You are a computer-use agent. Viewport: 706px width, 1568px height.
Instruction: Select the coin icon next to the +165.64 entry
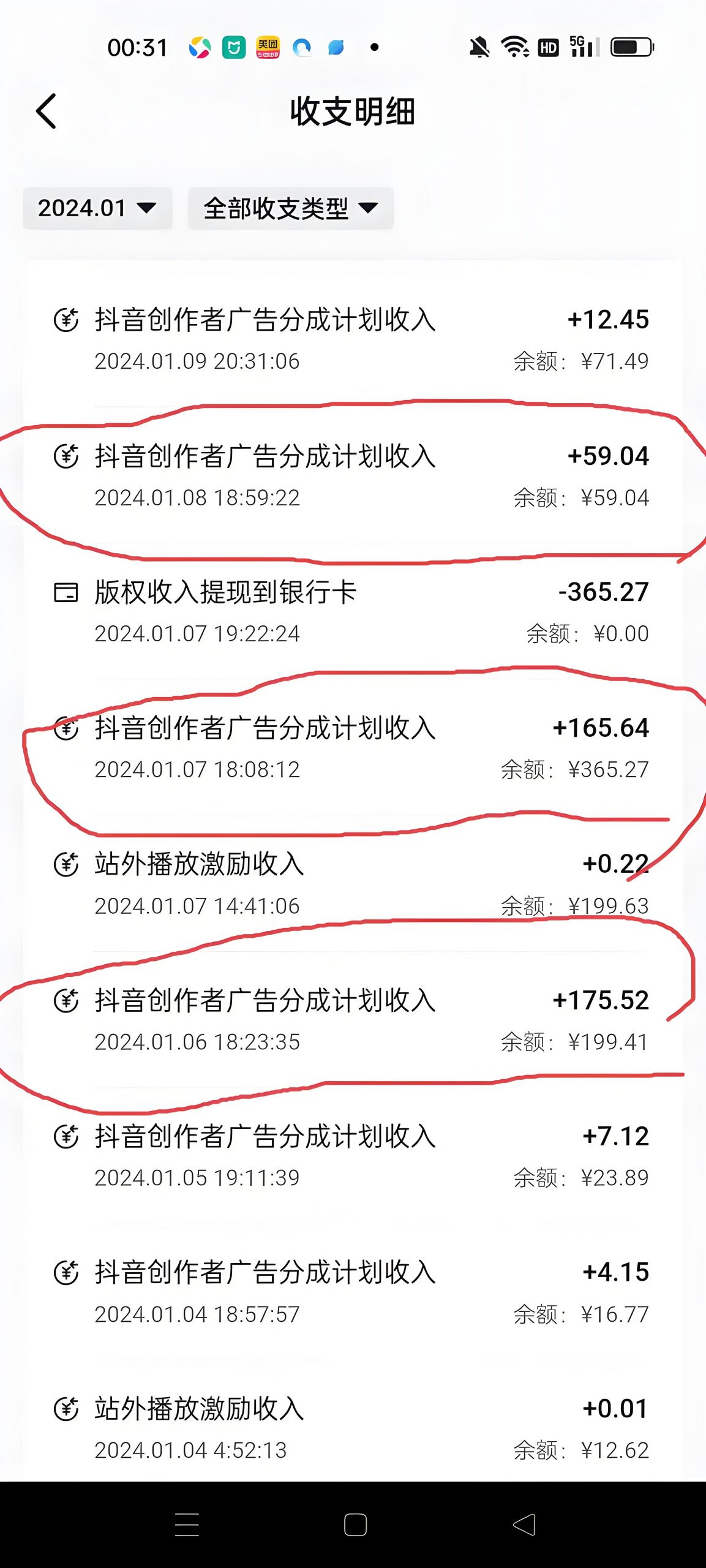(67, 730)
